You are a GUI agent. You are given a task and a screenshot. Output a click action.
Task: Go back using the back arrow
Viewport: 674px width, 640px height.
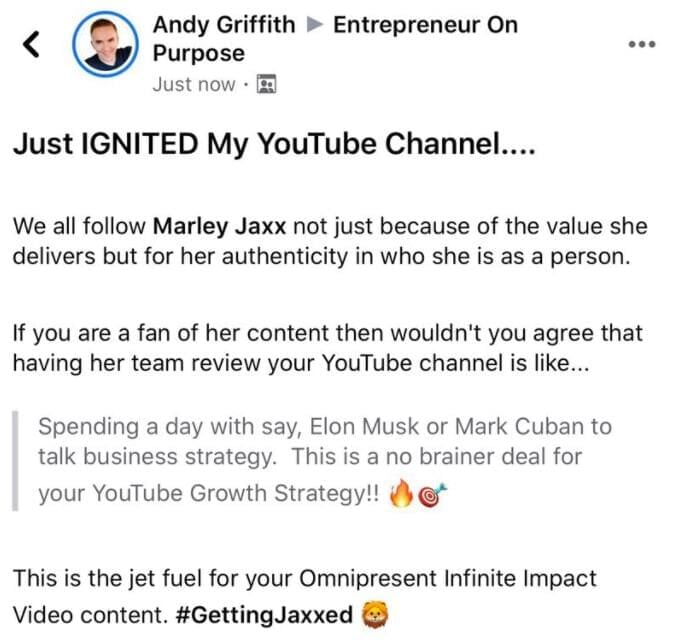pos(31,43)
